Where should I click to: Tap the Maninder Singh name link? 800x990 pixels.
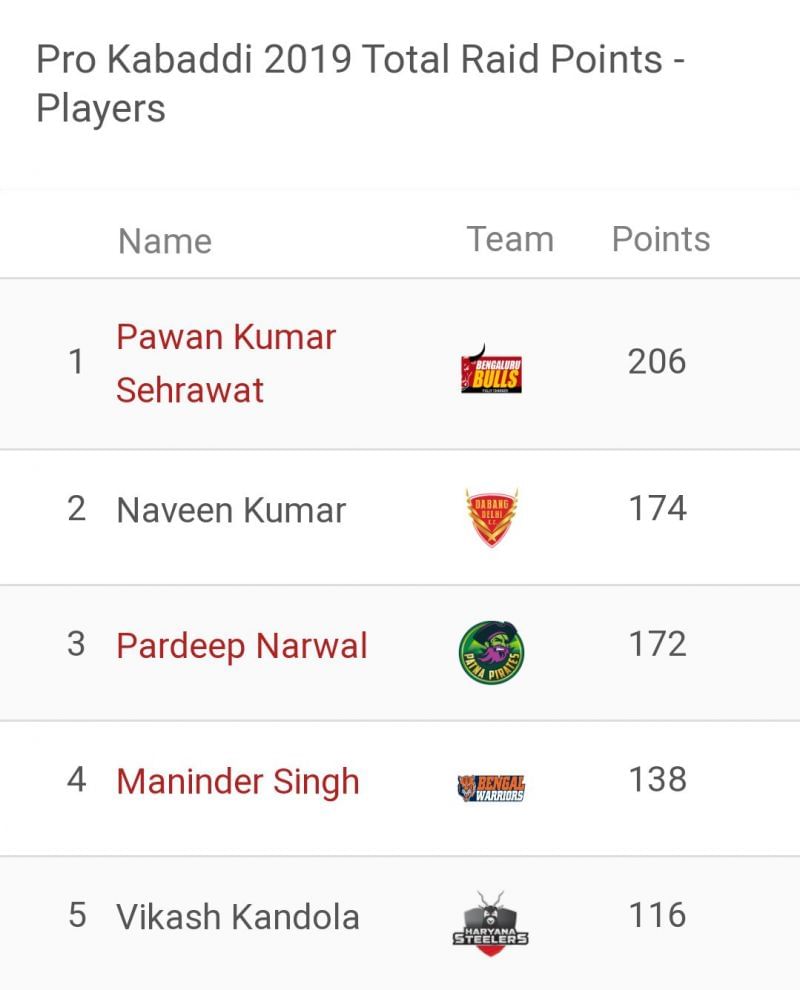pyautogui.click(x=237, y=781)
